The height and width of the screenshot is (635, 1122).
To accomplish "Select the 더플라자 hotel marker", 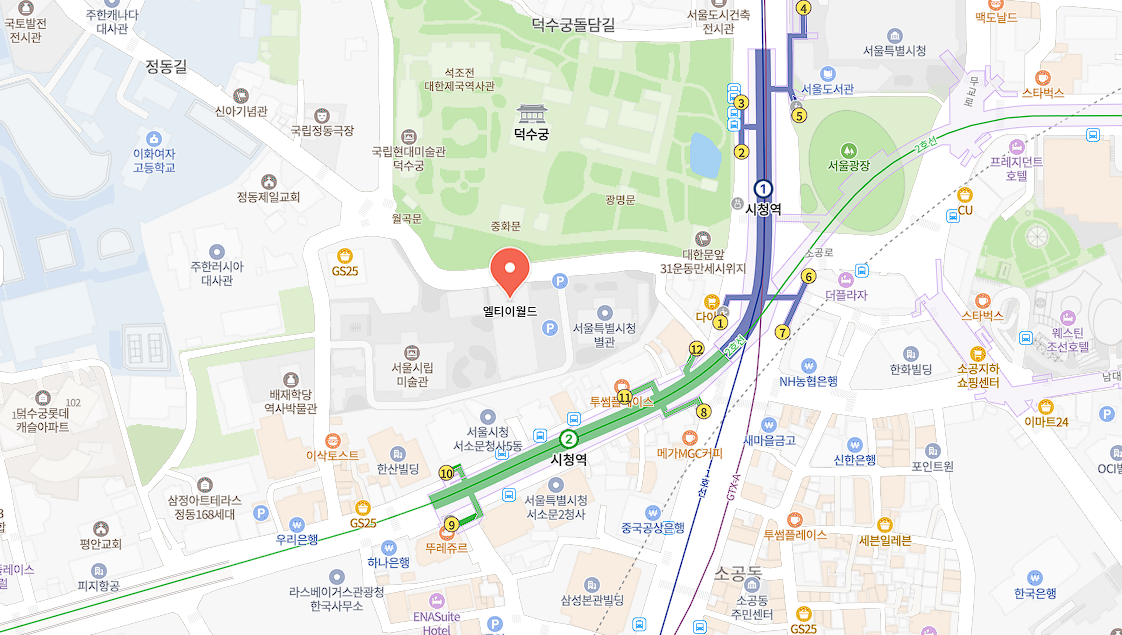I will [846, 280].
